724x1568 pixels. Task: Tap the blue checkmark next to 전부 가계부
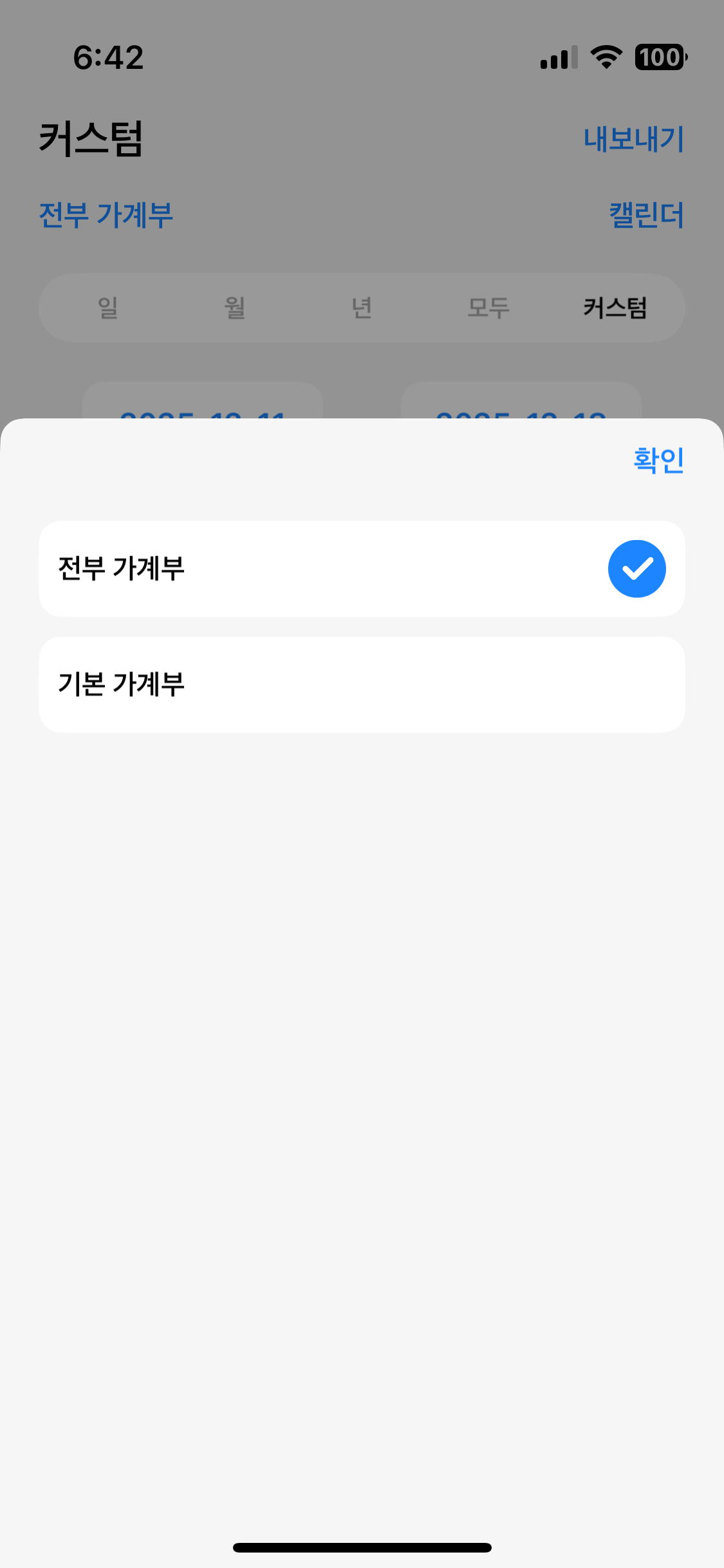636,568
